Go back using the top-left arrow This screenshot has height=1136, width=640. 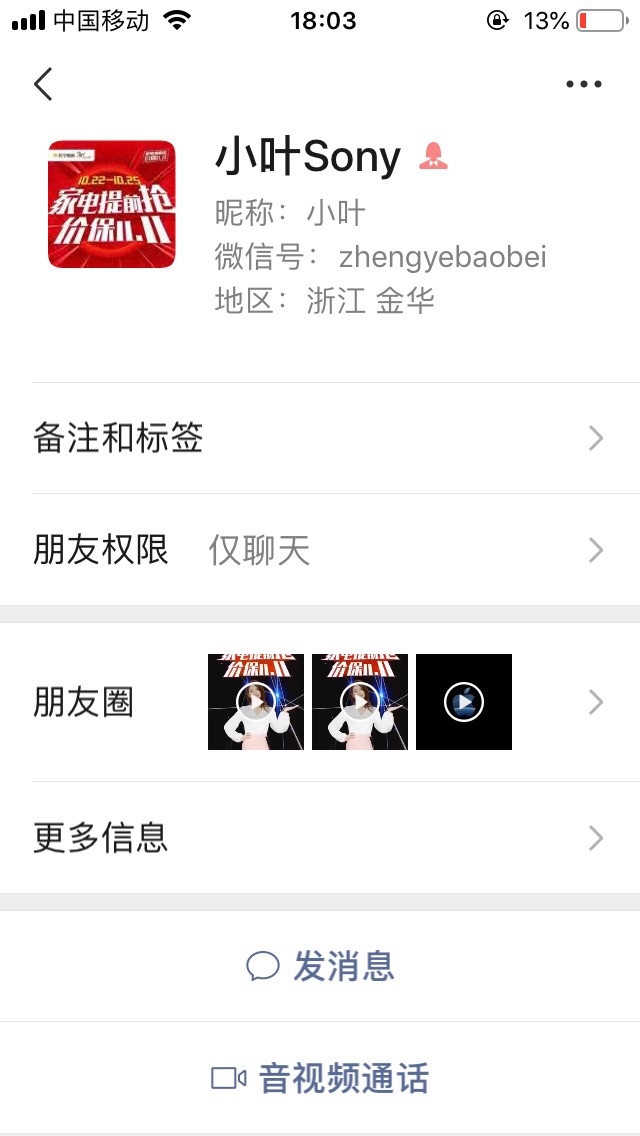point(43,84)
